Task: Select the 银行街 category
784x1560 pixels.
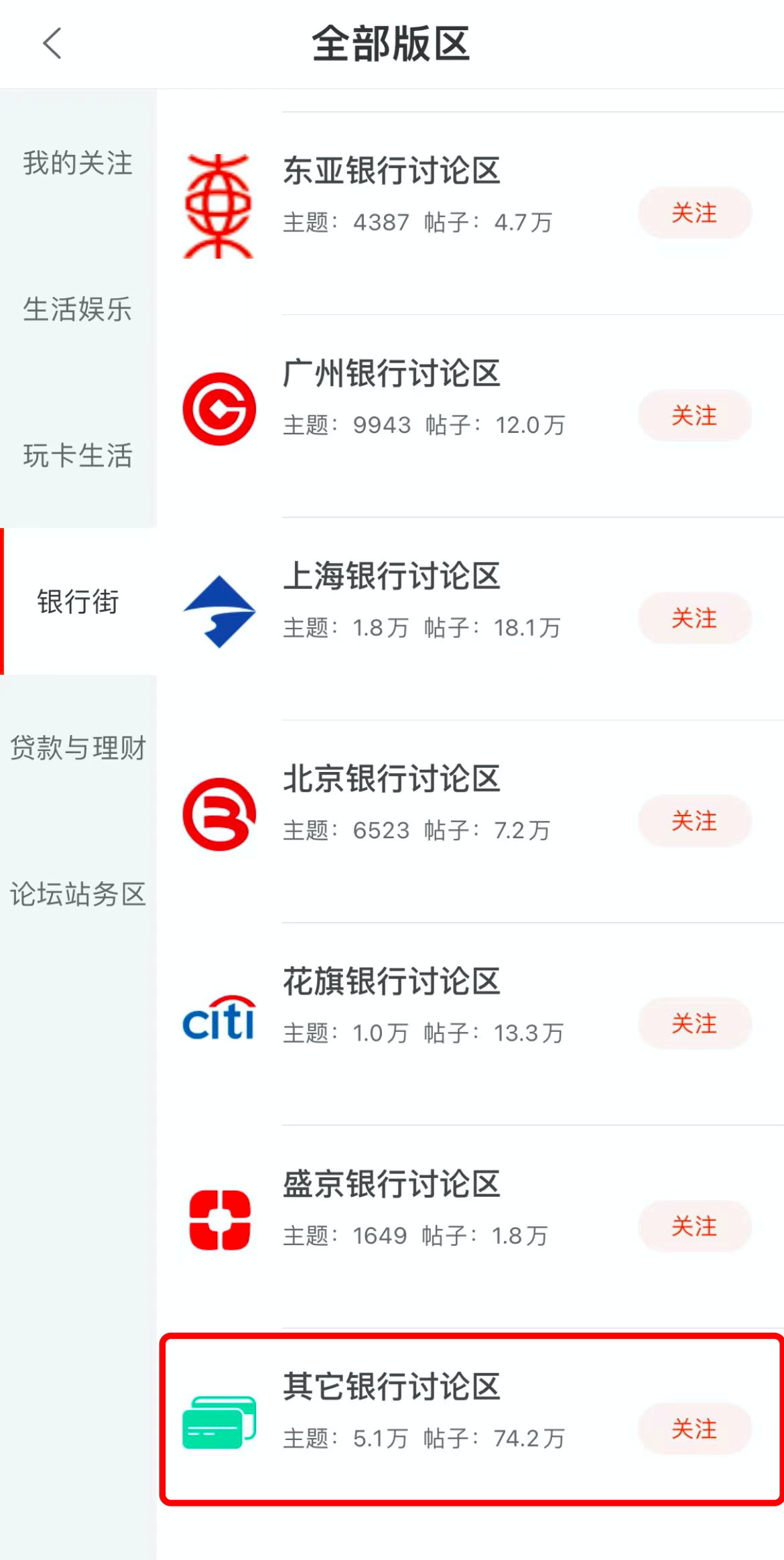Action: [78, 601]
